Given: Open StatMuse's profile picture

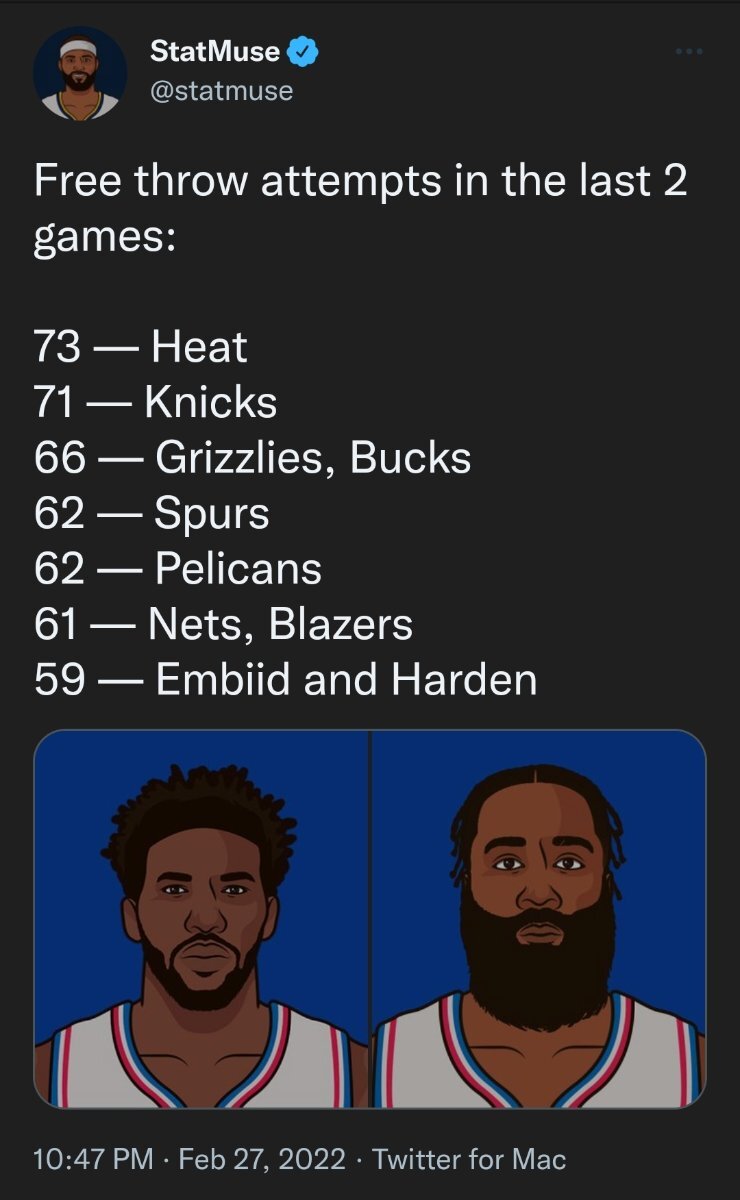Looking at the screenshot, I should (x=80, y=73).
